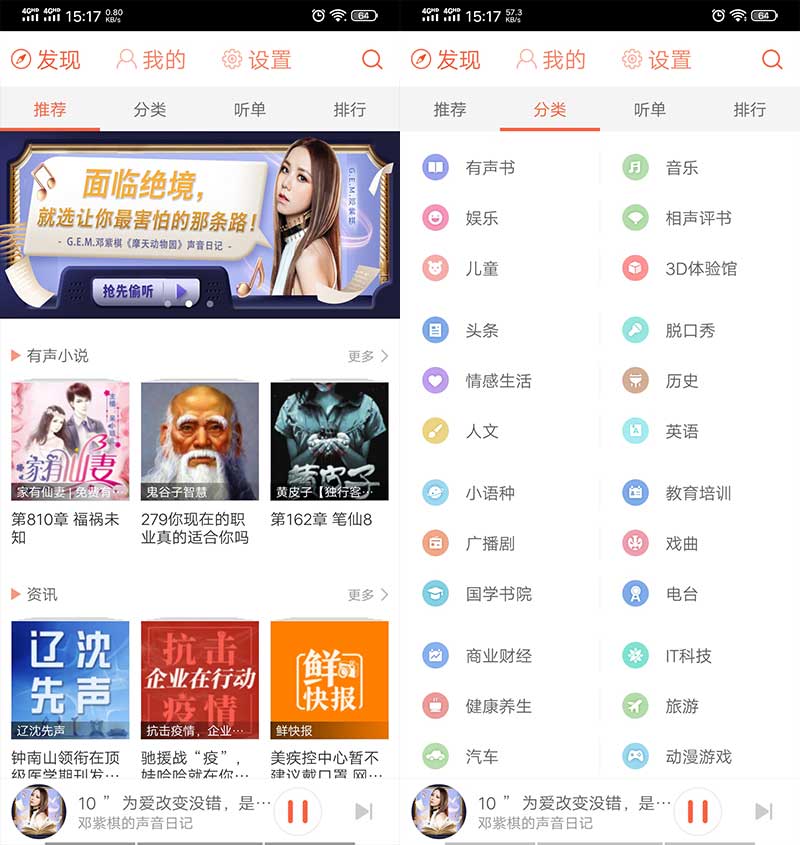Open the 3D体验馆 category
Viewport: 800px width, 845px height.
pyautogui.click(x=700, y=269)
